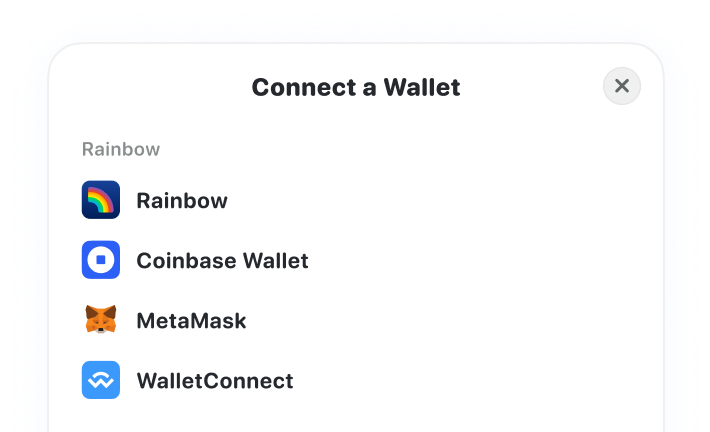
Task: Pick the WalletConnect option
Action: [214, 381]
